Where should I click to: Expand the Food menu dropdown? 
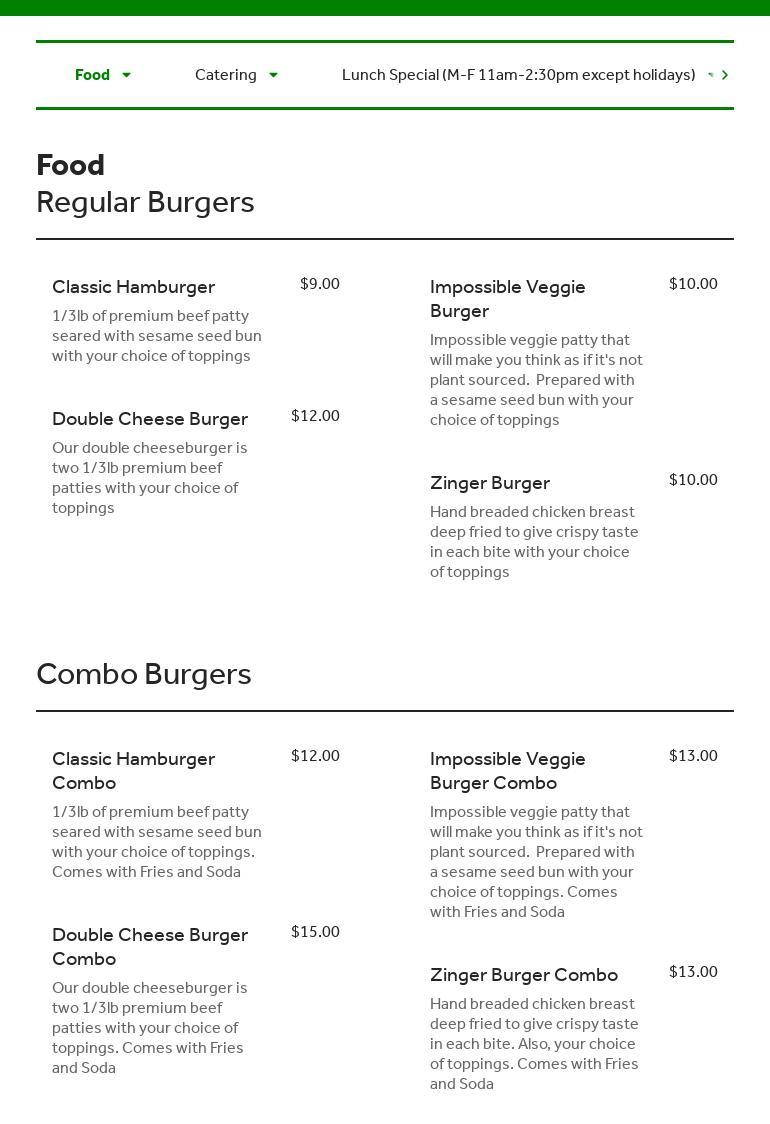point(103,75)
